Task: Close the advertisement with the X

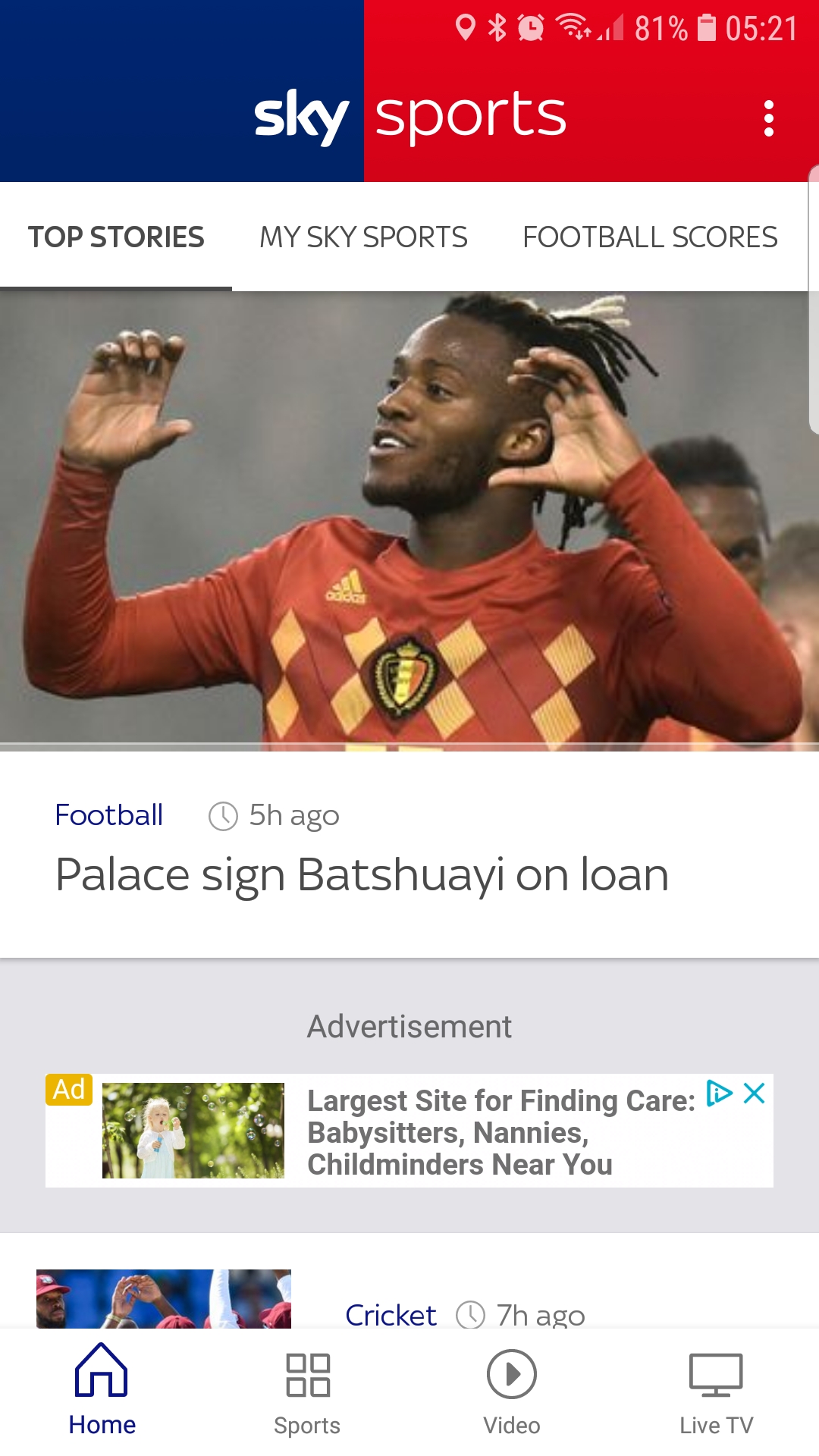Action: point(755,1094)
